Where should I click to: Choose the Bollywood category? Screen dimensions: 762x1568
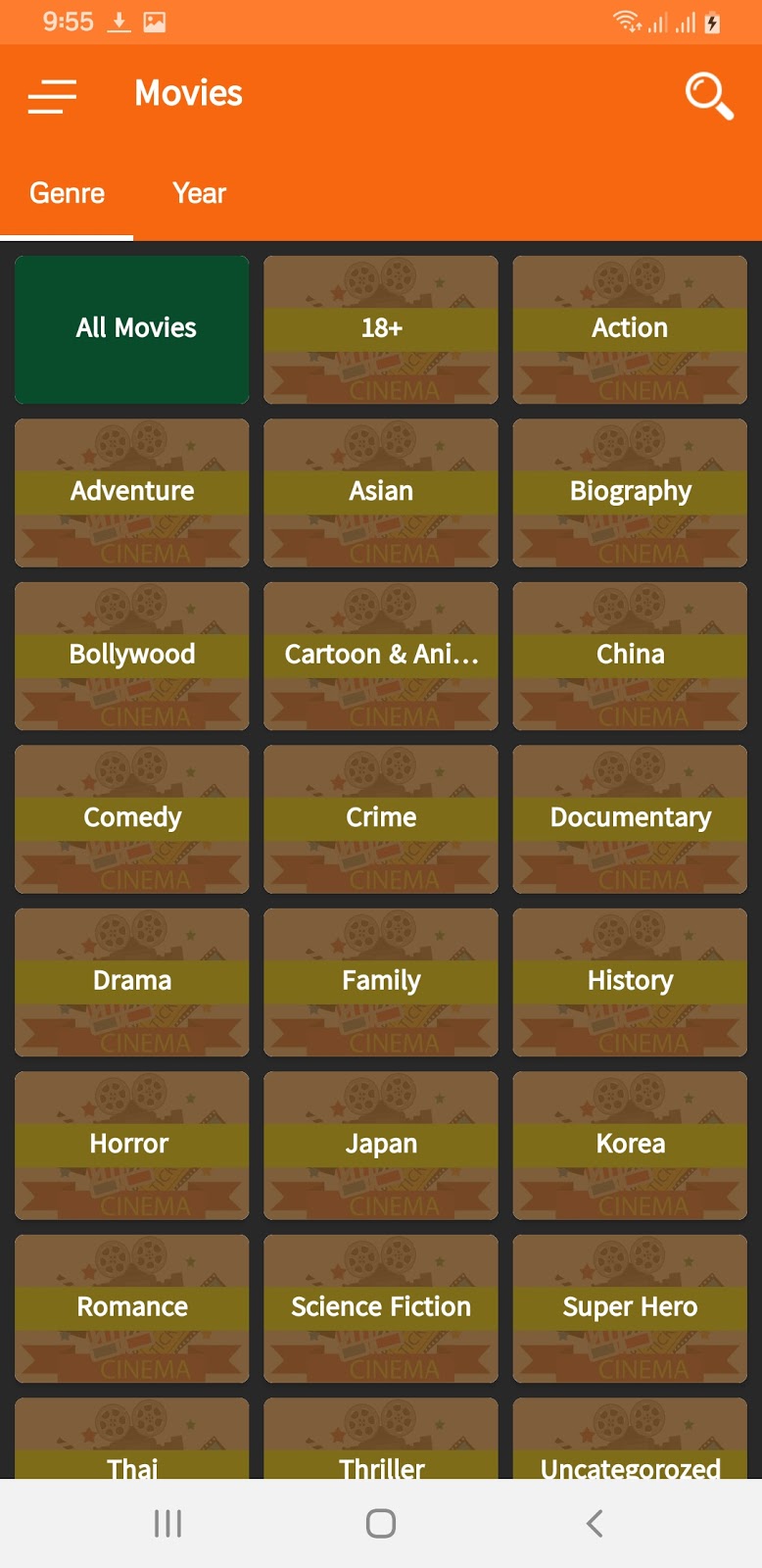tap(132, 655)
